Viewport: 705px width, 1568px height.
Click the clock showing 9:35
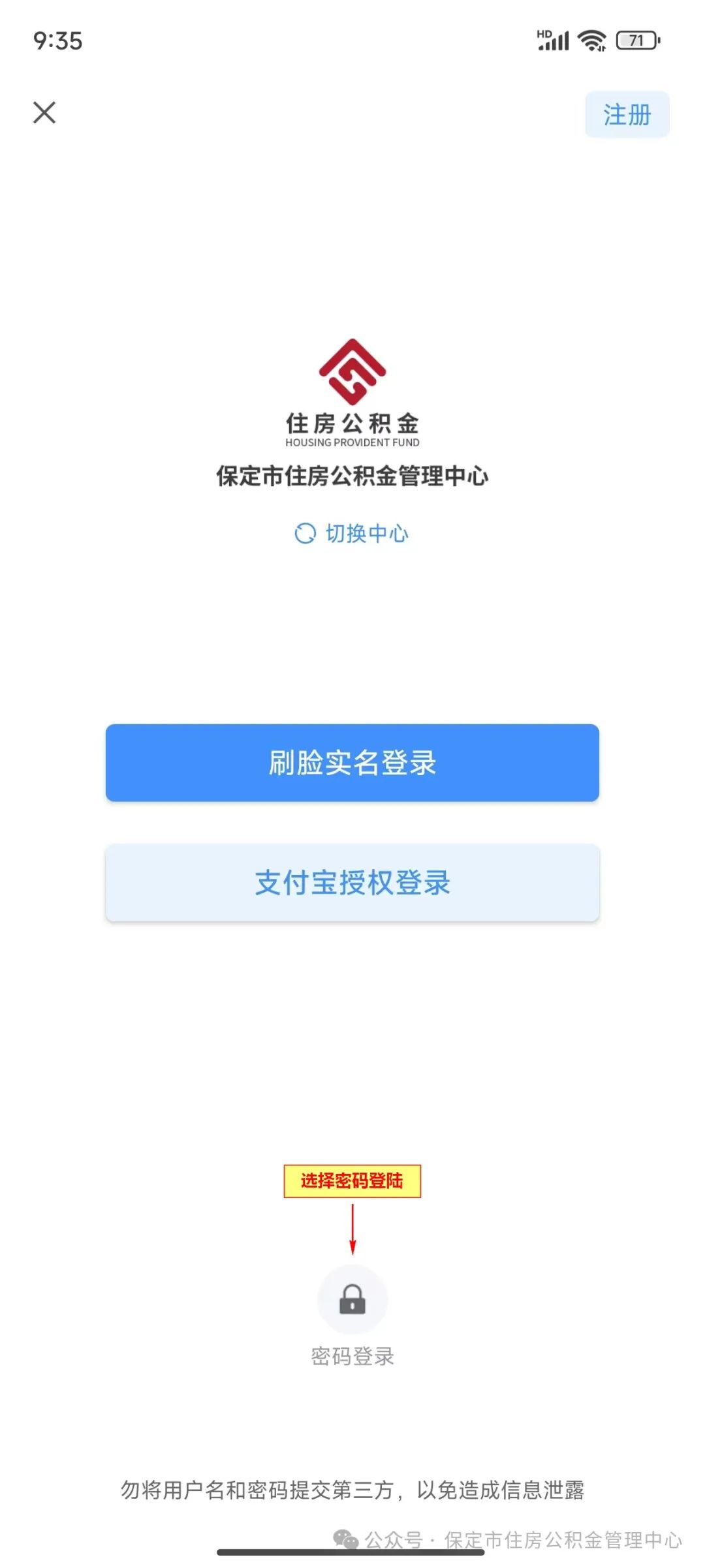click(57, 40)
